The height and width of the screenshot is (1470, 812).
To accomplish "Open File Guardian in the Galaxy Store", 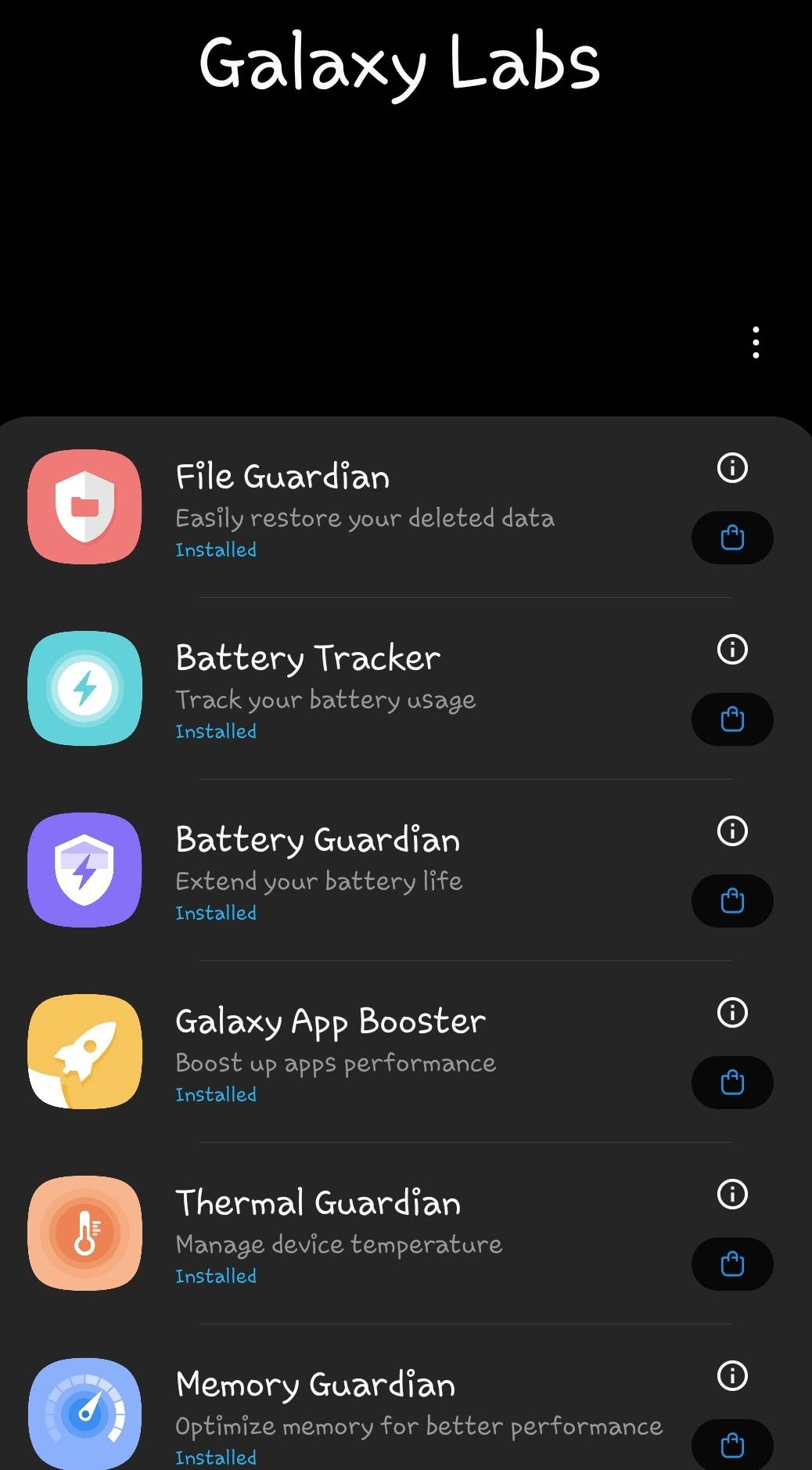I will point(731,539).
